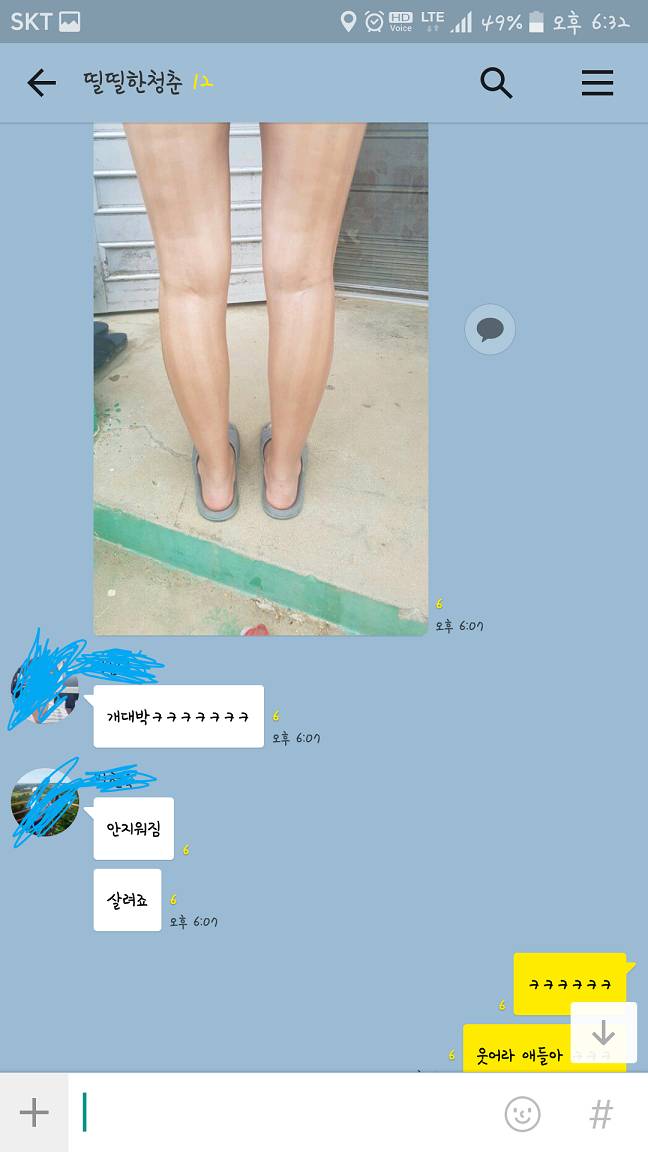648x1152 pixels.
Task: Tap the comment bubble beside the photo
Action: coord(490,329)
